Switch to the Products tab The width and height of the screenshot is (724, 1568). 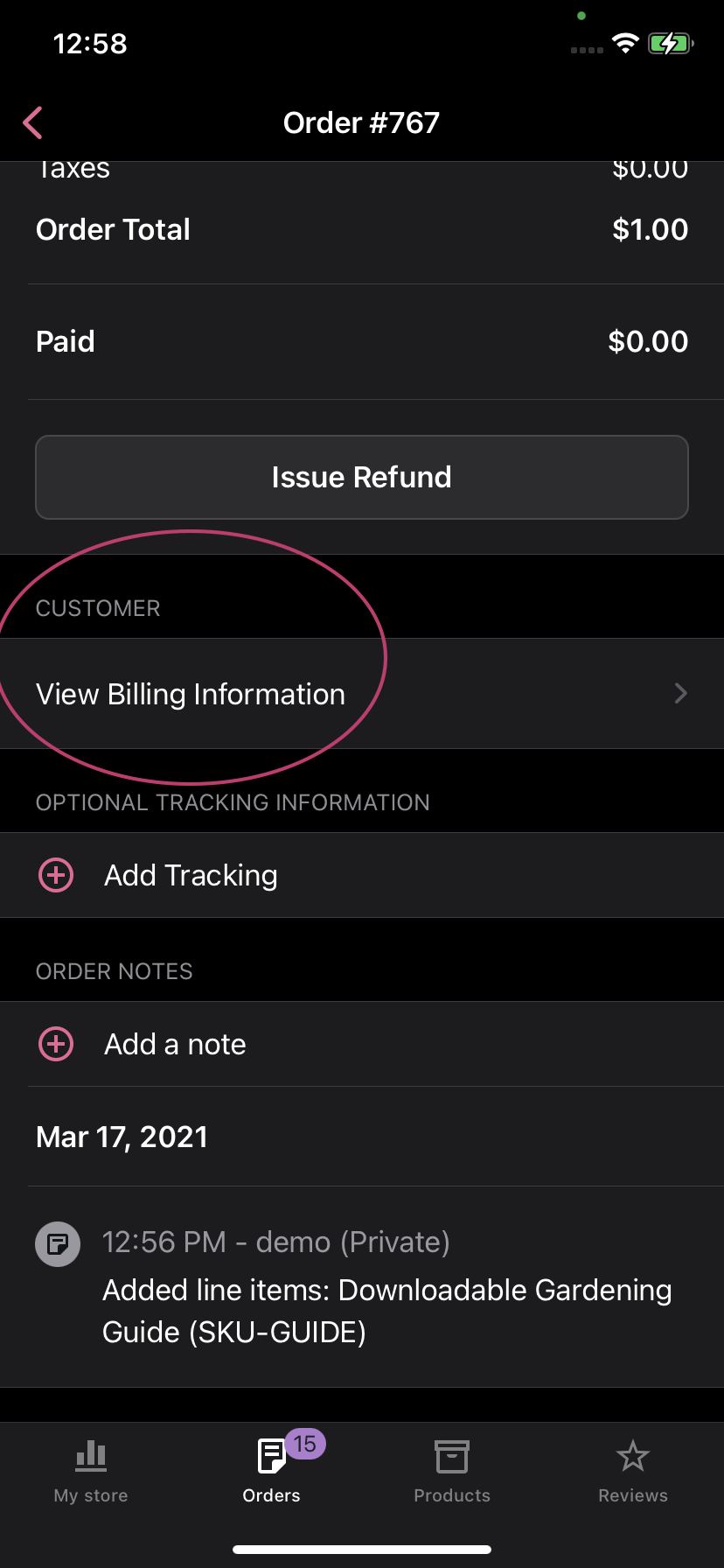click(x=451, y=1470)
